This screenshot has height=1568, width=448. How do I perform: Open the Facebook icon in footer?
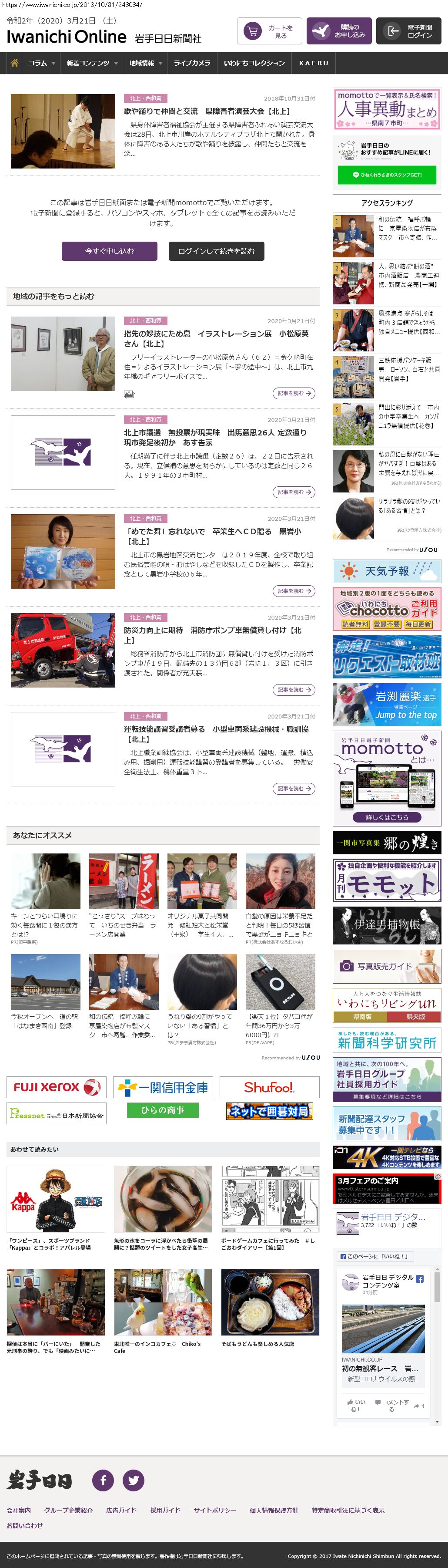[x=103, y=1480]
